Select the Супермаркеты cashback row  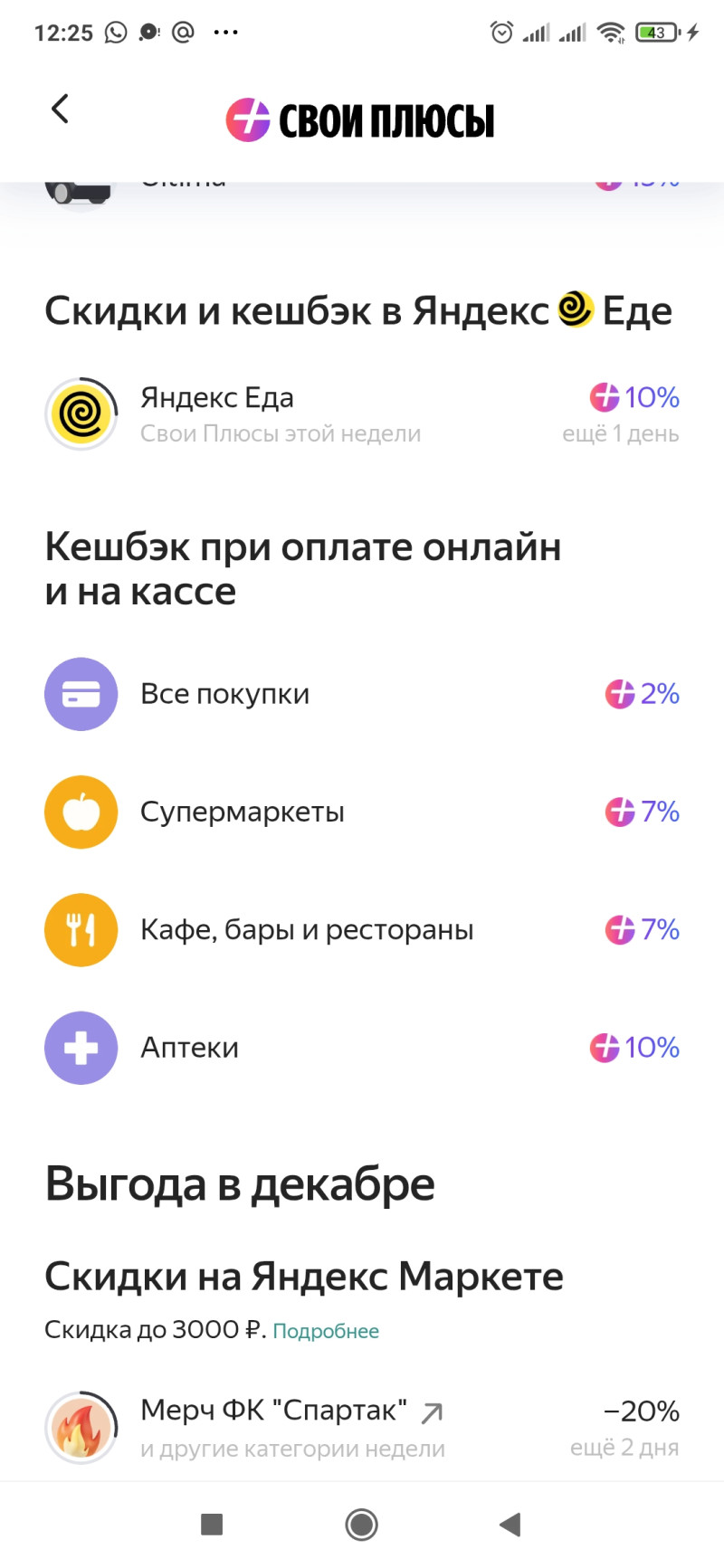coord(362,812)
